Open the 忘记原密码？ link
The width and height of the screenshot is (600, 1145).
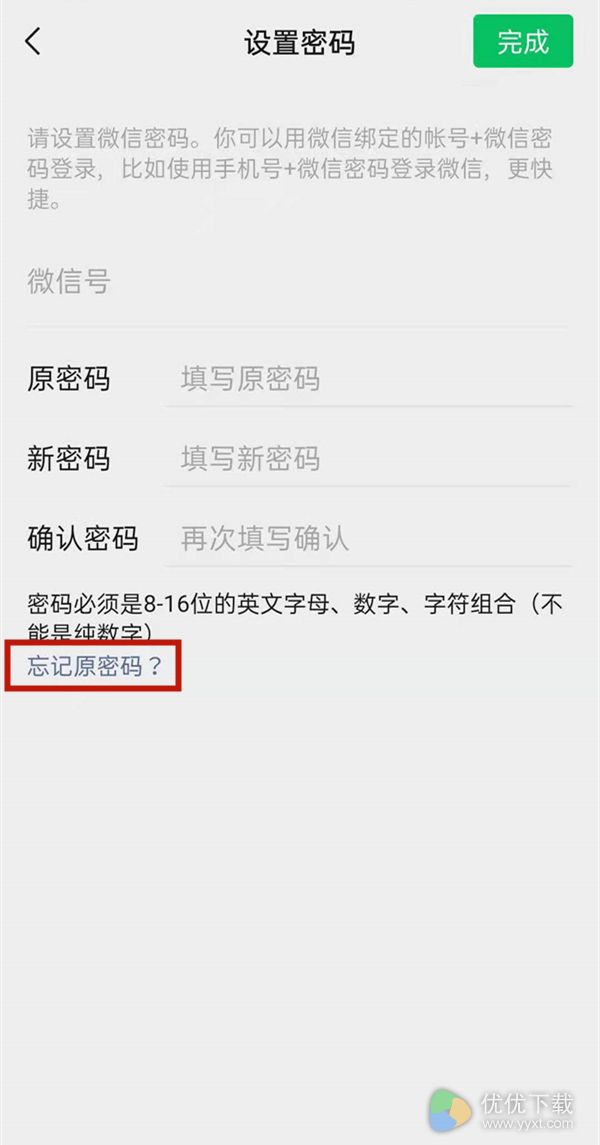(94, 666)
